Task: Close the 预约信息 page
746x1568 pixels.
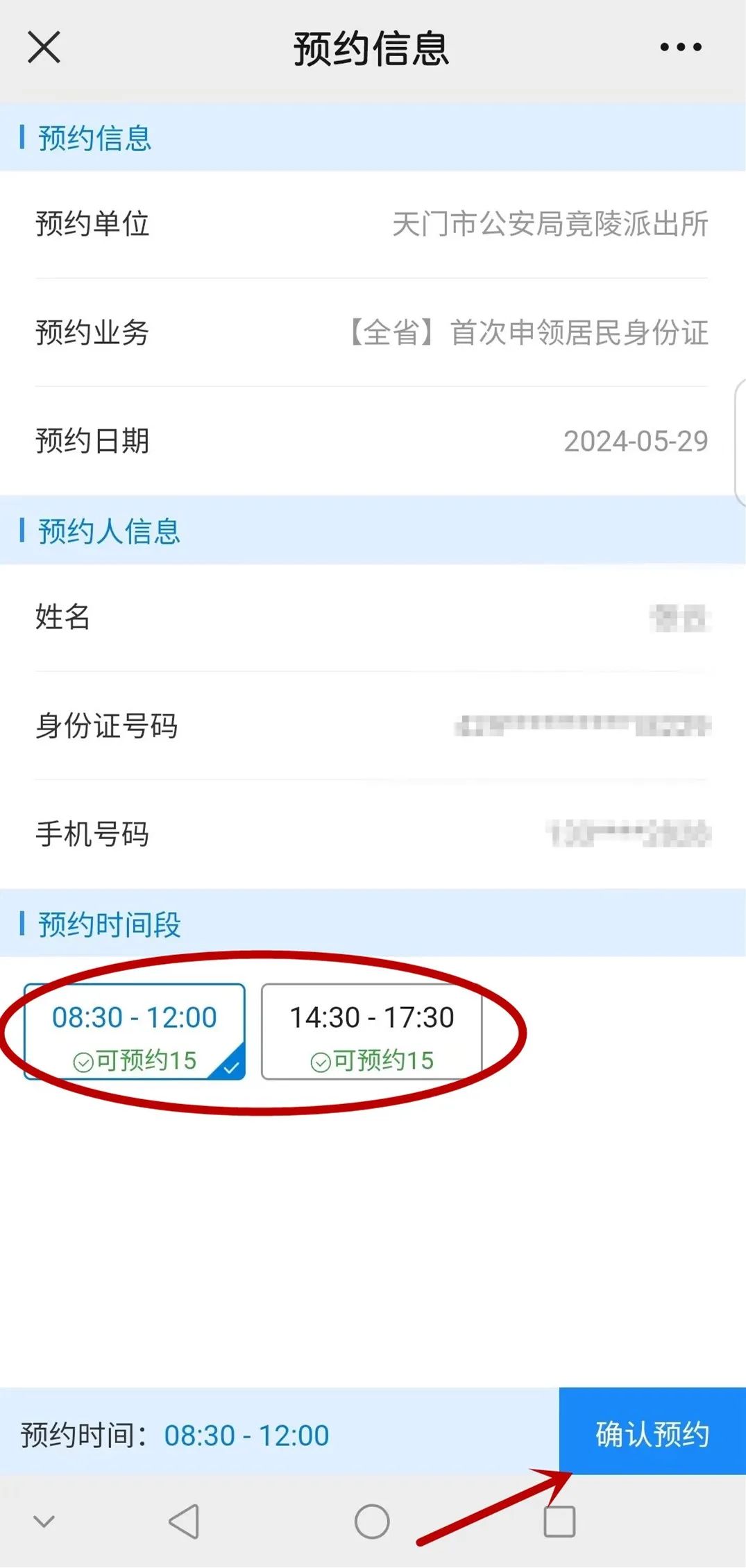Action: coord(44,47)
